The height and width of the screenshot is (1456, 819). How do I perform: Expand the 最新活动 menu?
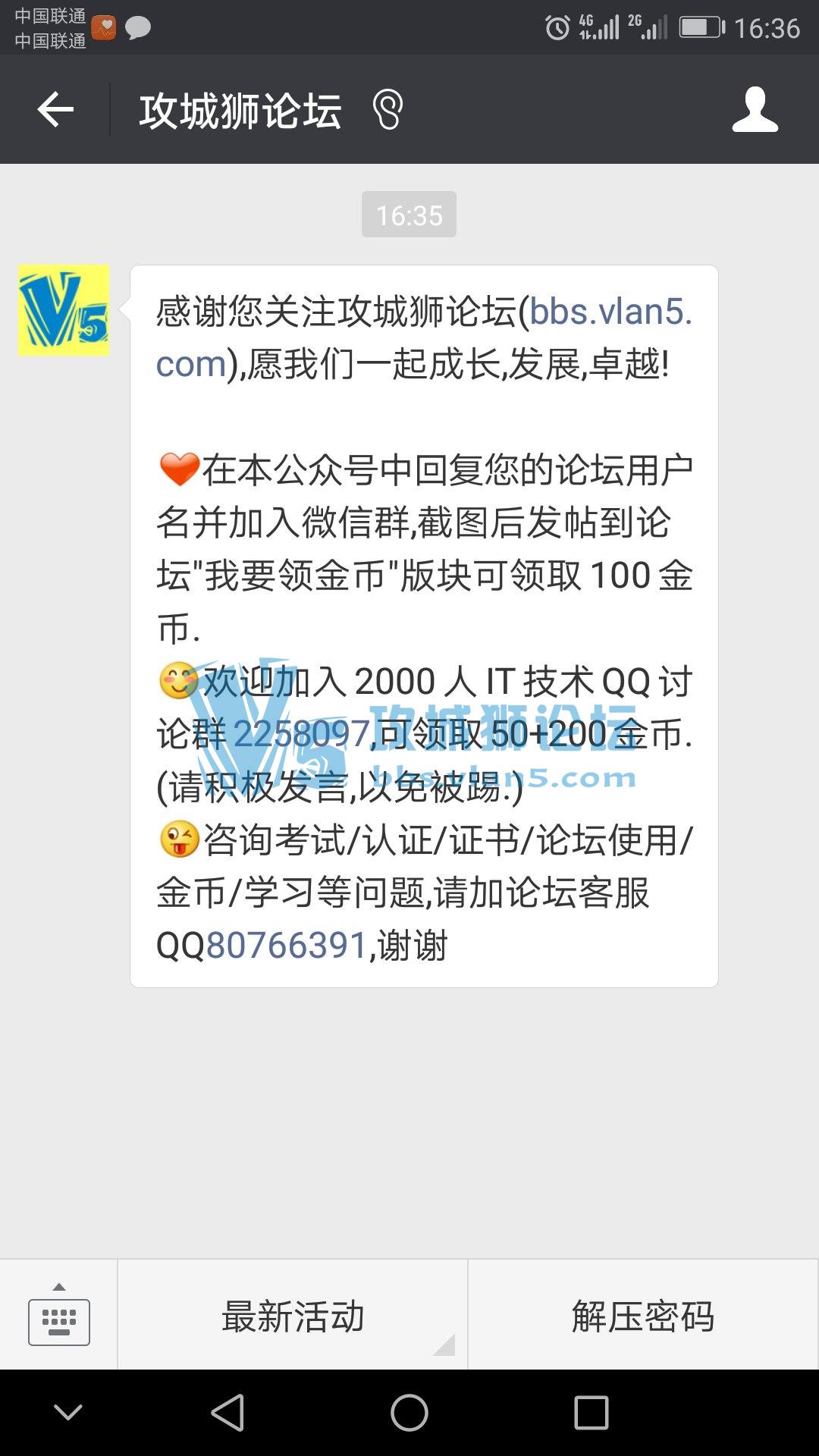(293, 1316)
